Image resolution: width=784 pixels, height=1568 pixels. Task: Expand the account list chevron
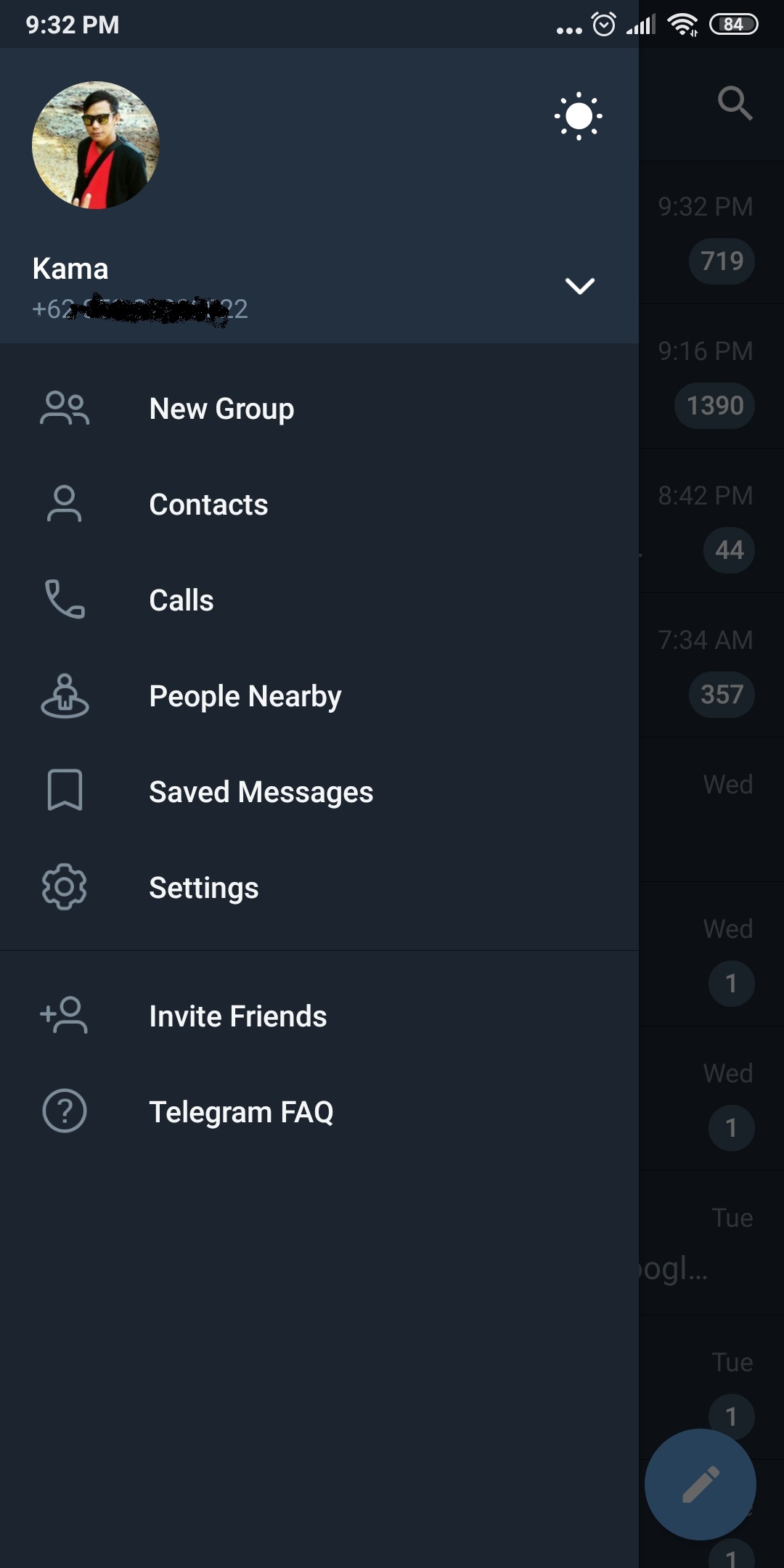tap(579, 286)
